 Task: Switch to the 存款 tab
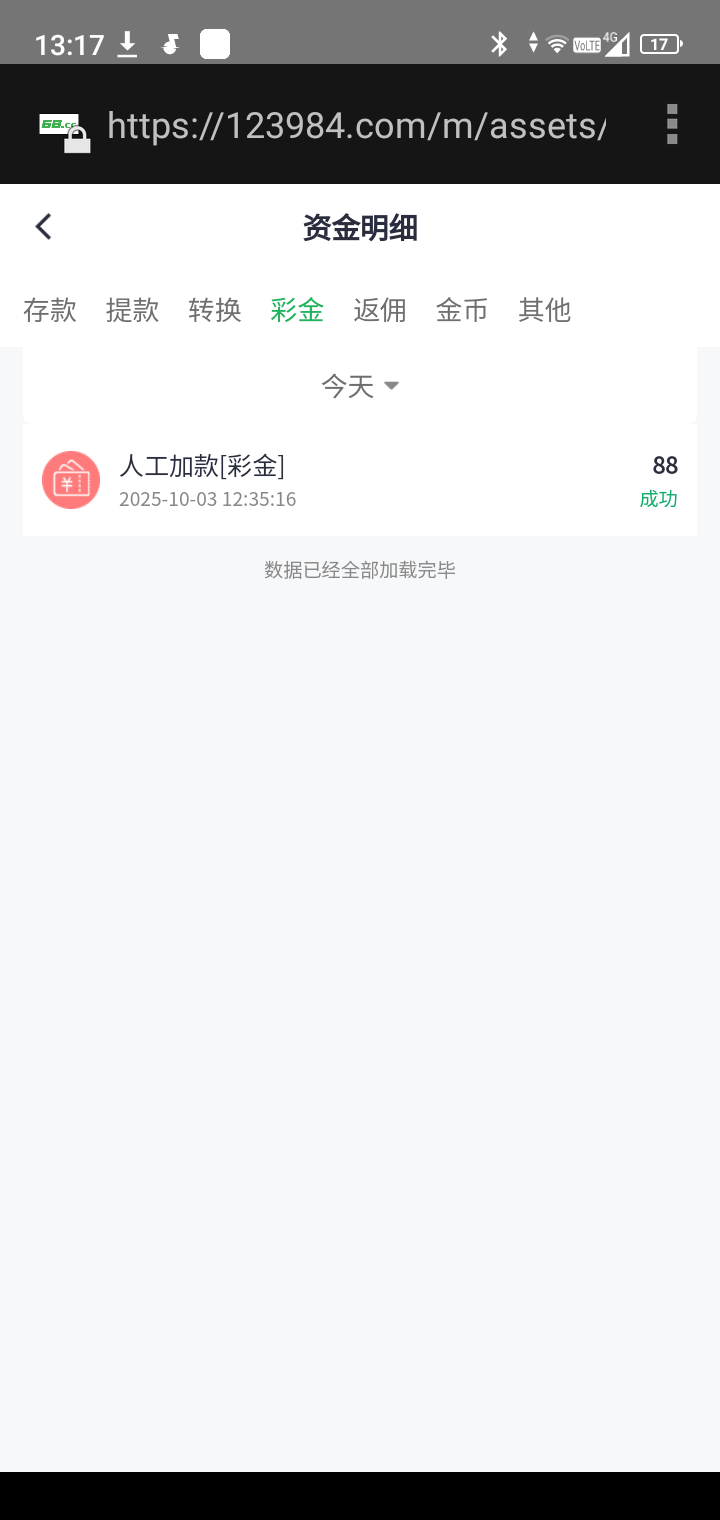50,310
